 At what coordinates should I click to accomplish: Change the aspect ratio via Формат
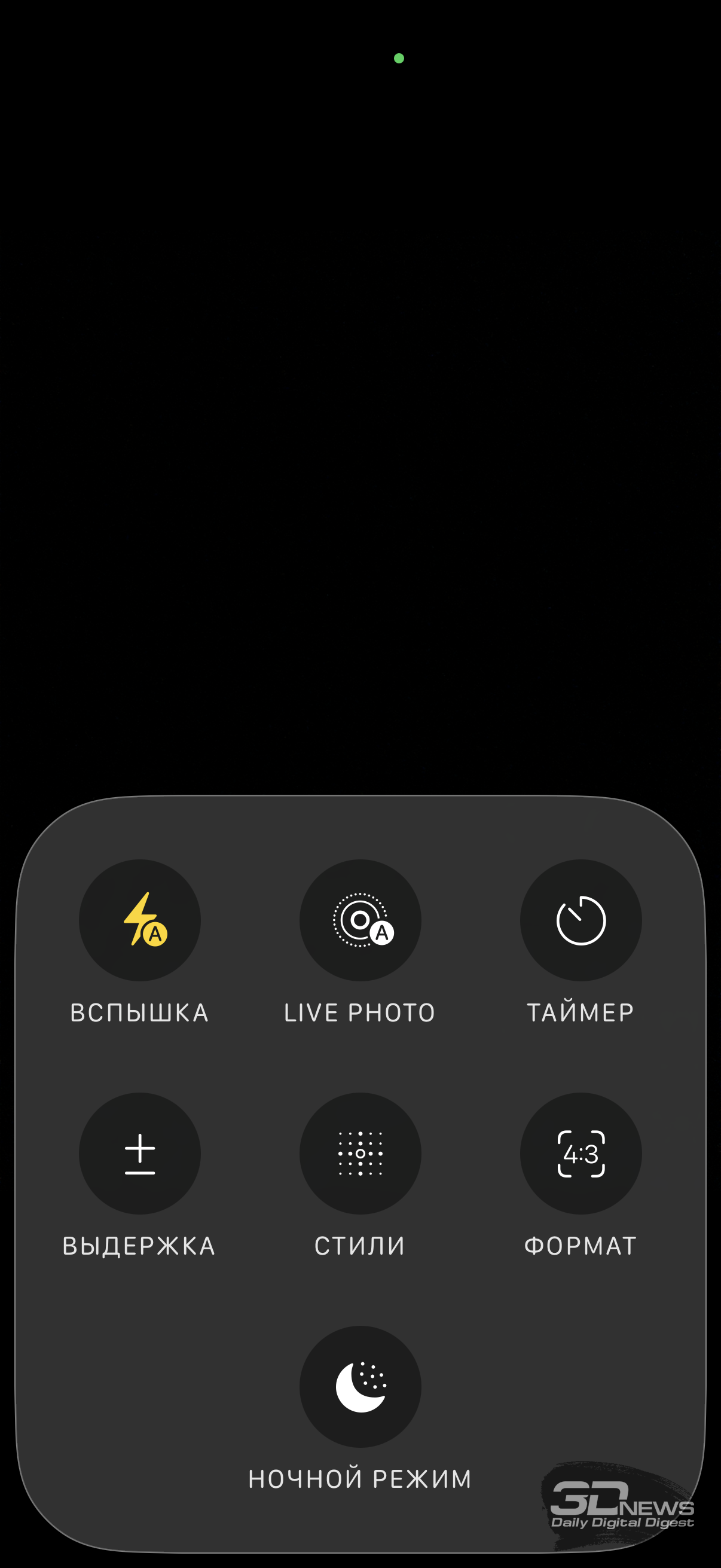[x=581, y=1153]
